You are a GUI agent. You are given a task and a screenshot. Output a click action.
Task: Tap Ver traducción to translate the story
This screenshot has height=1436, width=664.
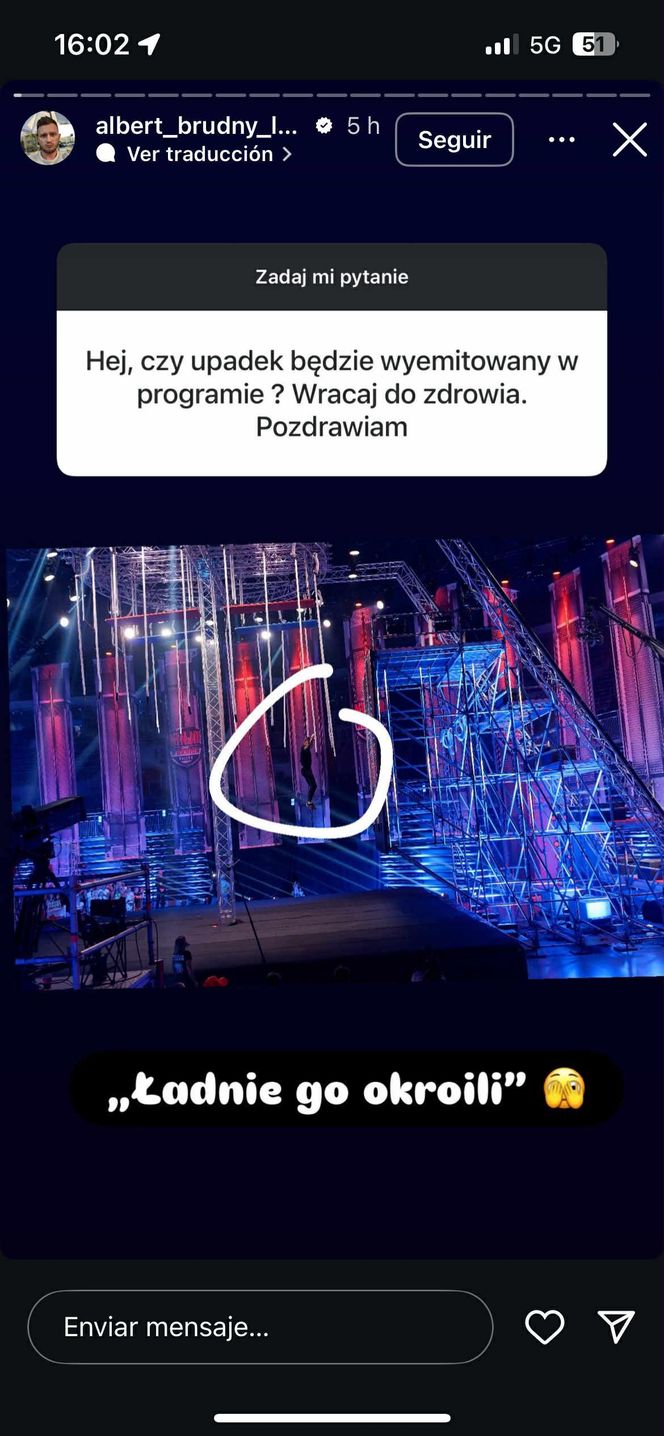point(198,154)
